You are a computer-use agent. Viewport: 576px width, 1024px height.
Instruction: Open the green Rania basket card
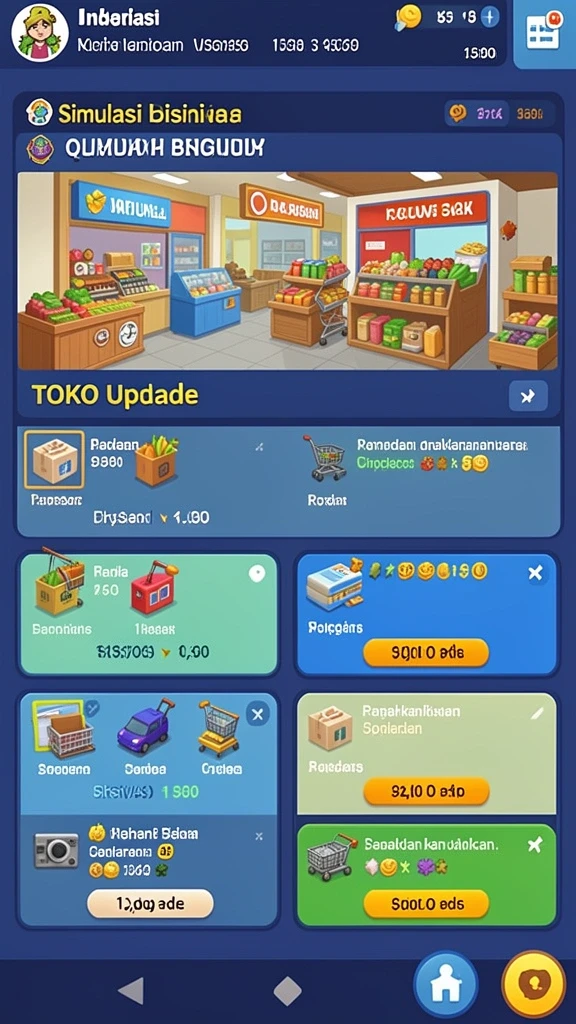149,615
